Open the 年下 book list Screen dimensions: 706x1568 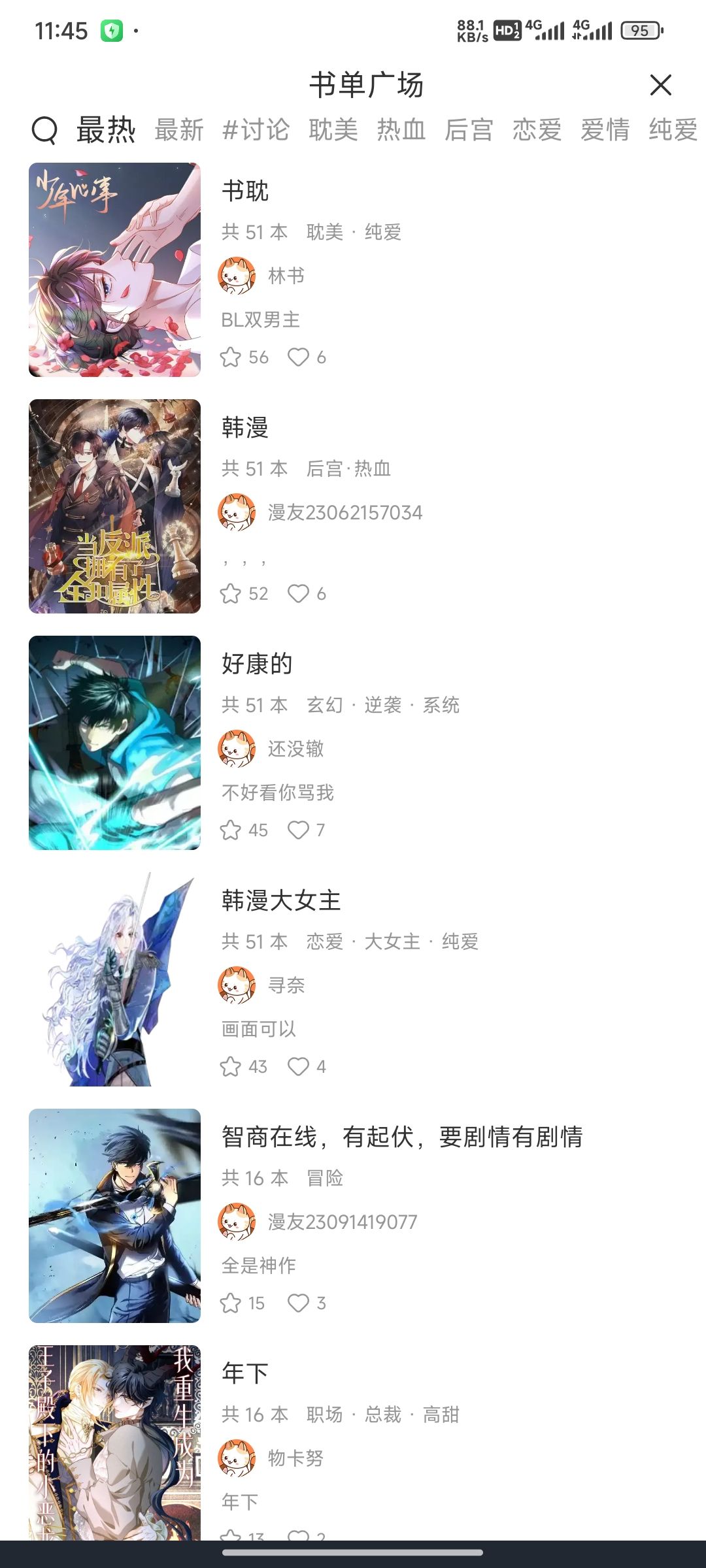245,1373
